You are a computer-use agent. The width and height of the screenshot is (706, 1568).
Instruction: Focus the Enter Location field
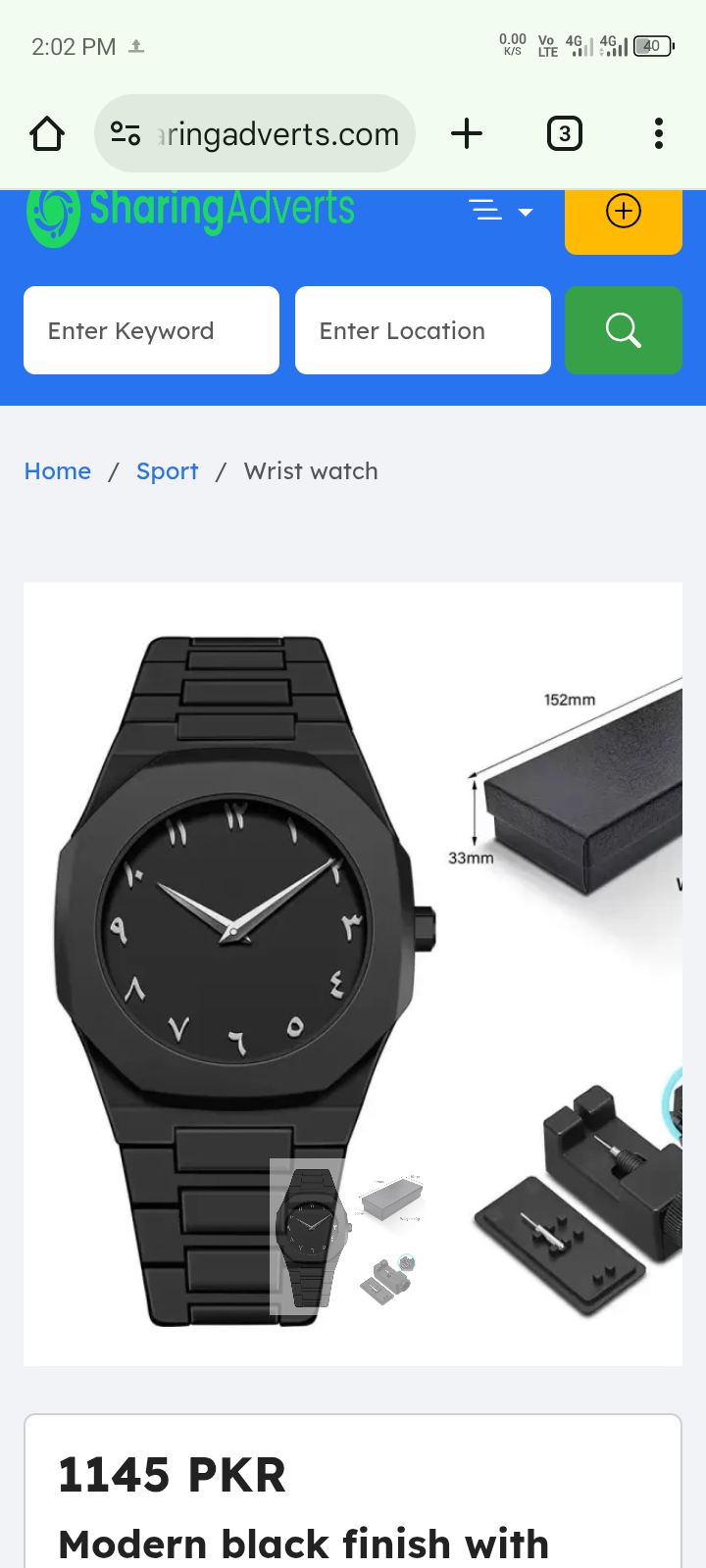[423, 330]
